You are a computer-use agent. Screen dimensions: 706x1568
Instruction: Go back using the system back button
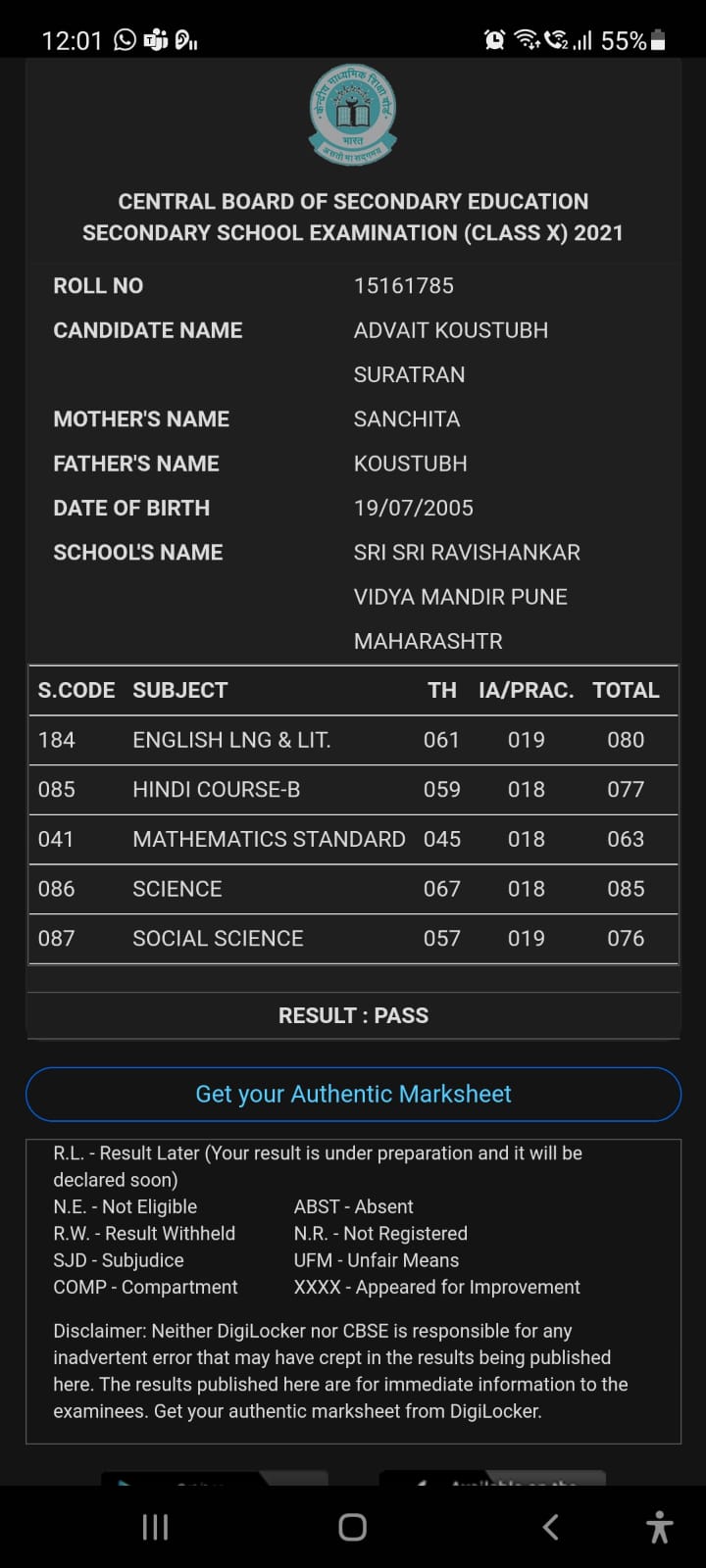tap(551, 1526)
